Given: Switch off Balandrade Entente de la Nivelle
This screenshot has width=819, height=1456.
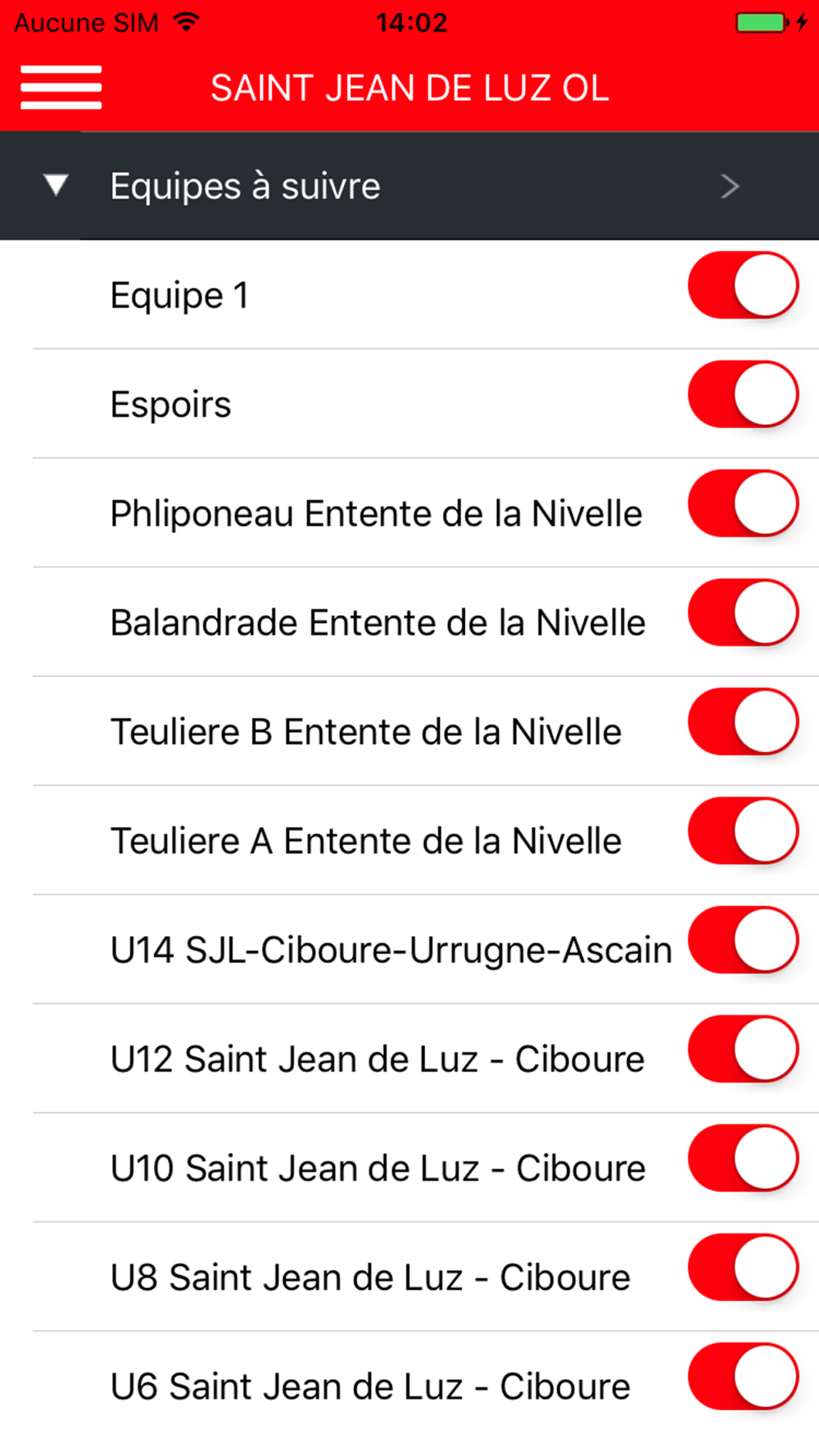Looking at the screenshot, I should click(x=744, y=613).
